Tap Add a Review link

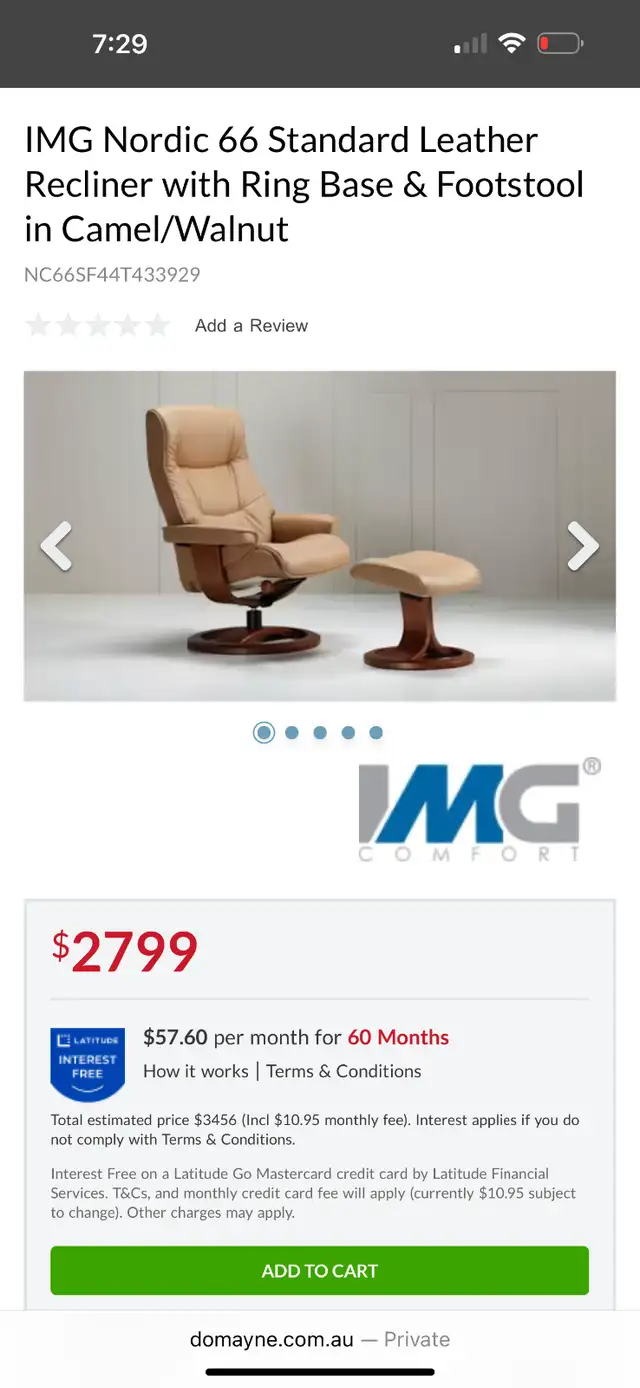(x=251, y=325)
